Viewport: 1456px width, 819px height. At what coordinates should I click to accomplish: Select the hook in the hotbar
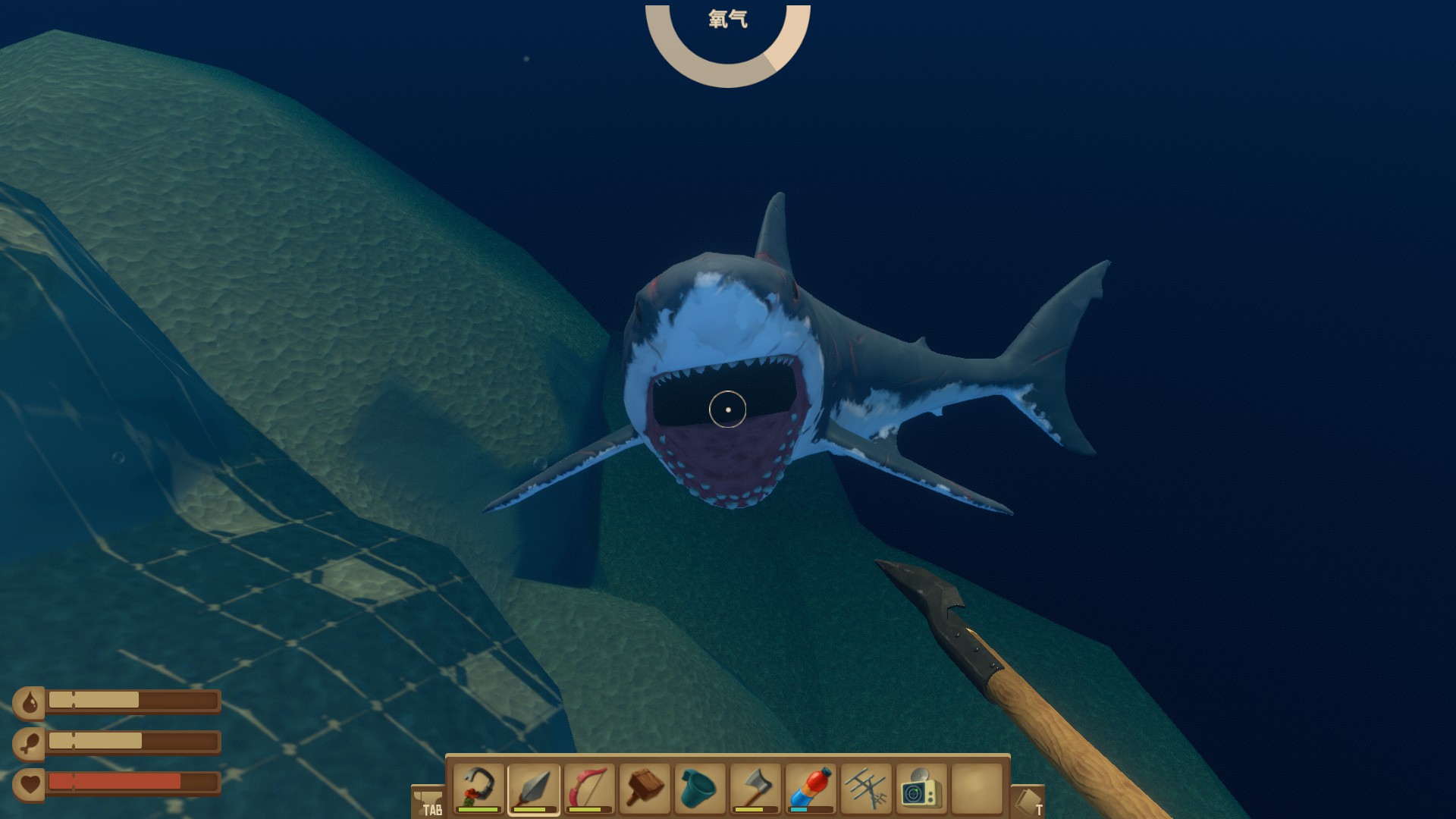(479, 789)
